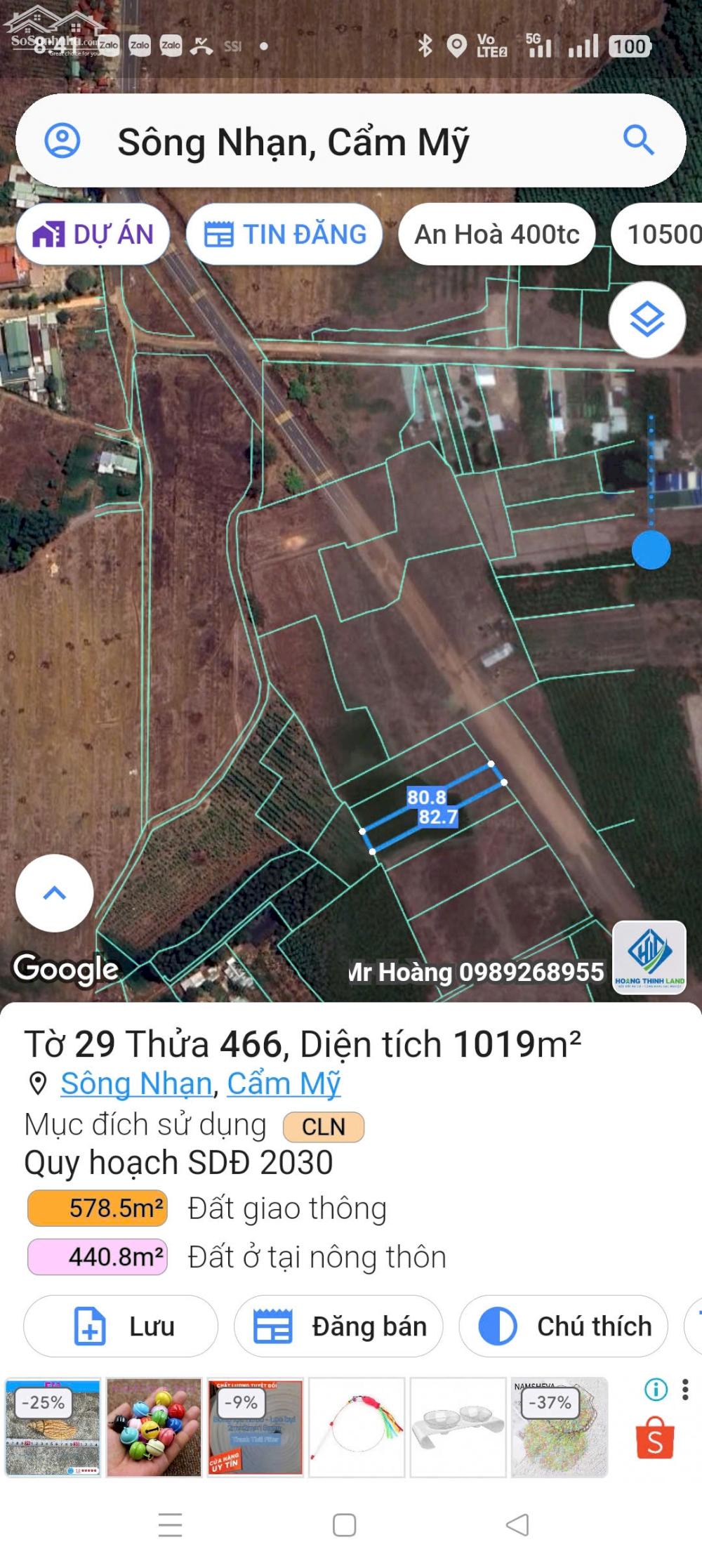
Task: Open the map layers button
Action: point(647,319)
